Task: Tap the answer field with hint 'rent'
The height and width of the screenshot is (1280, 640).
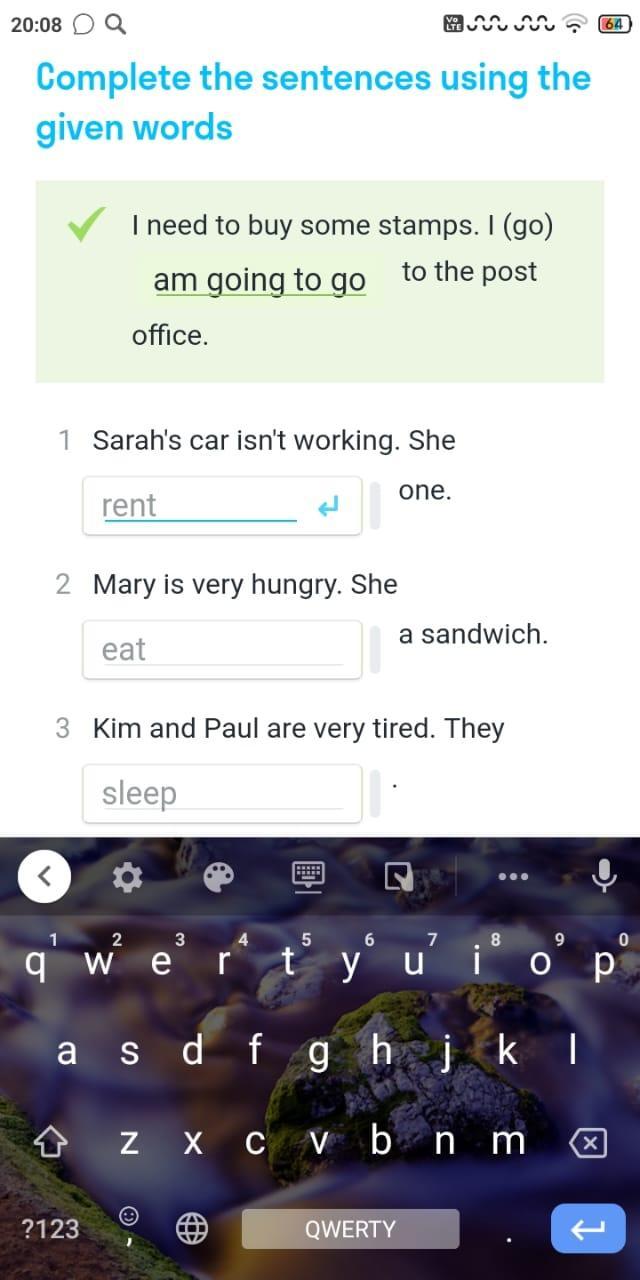Action: coord(200,506)
